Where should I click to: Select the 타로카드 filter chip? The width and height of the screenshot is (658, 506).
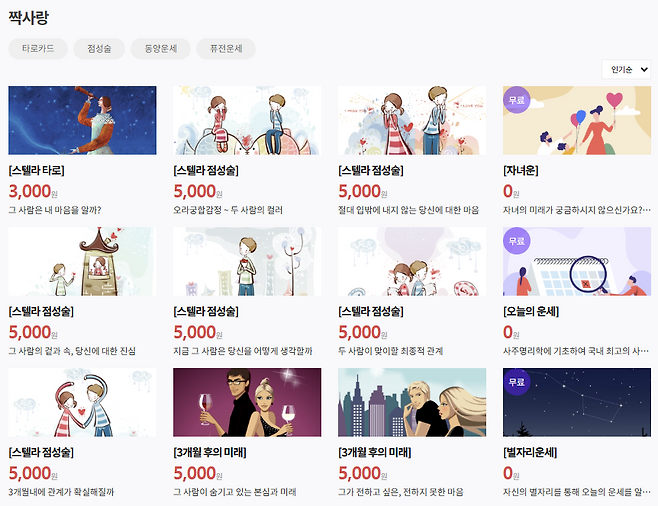(38, 48)
